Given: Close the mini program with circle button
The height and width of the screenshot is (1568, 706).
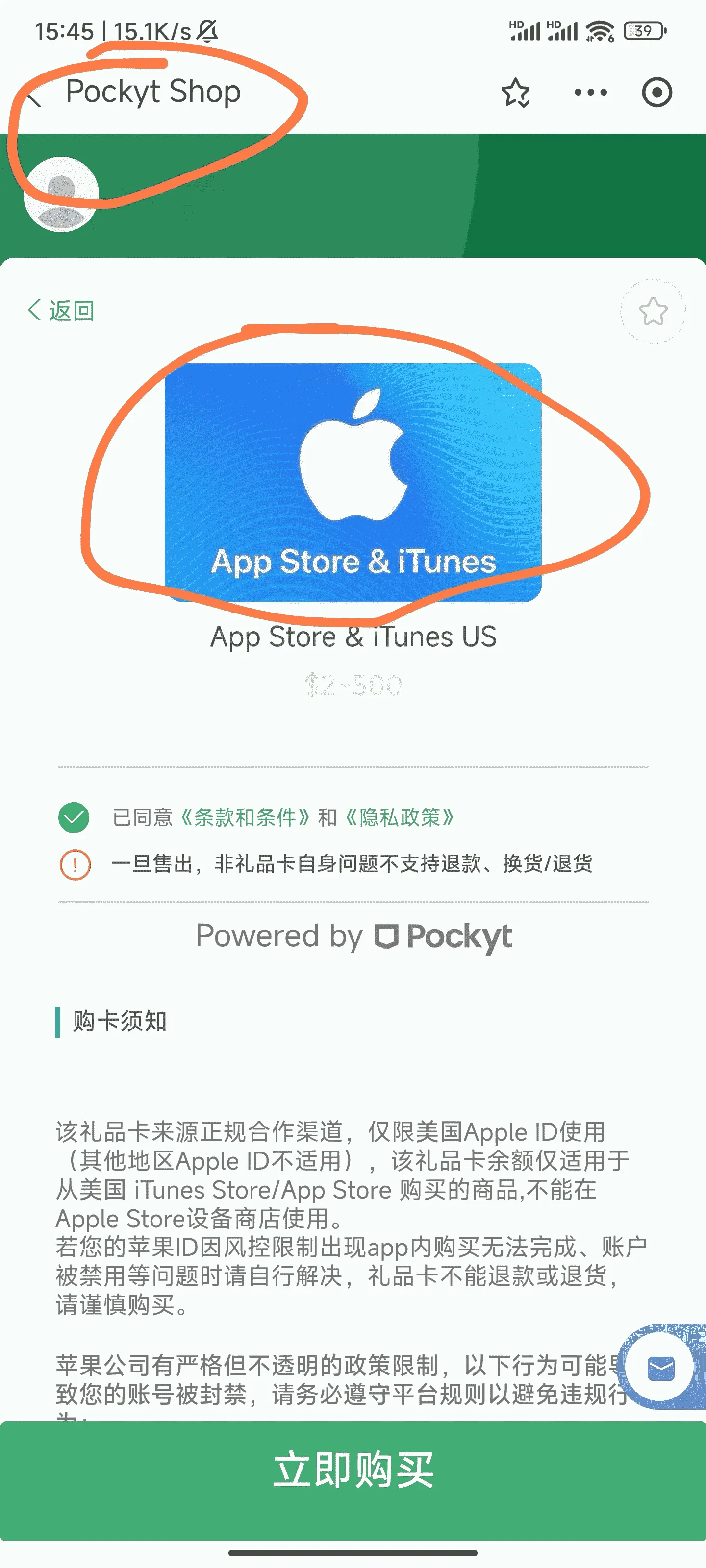Looking at the screenshot, I should tap(656, 93).
